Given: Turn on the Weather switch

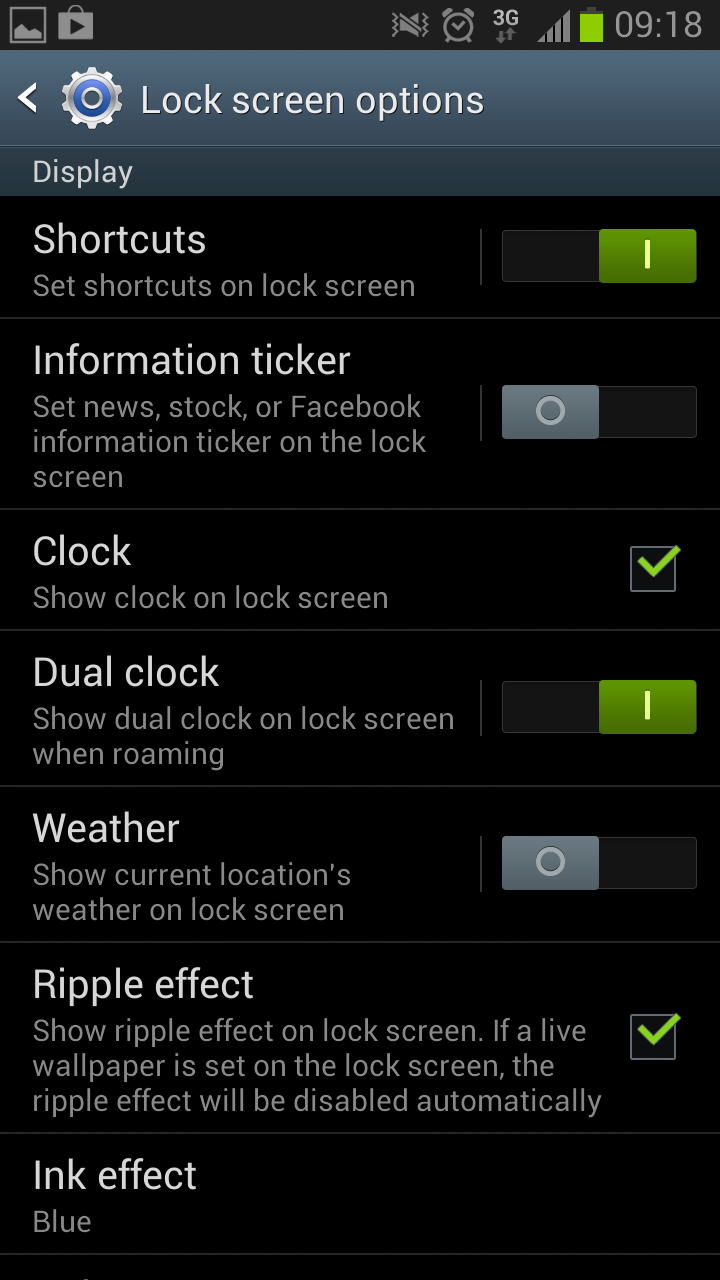Looking at the screenshot, I should [x=598, y=863].
